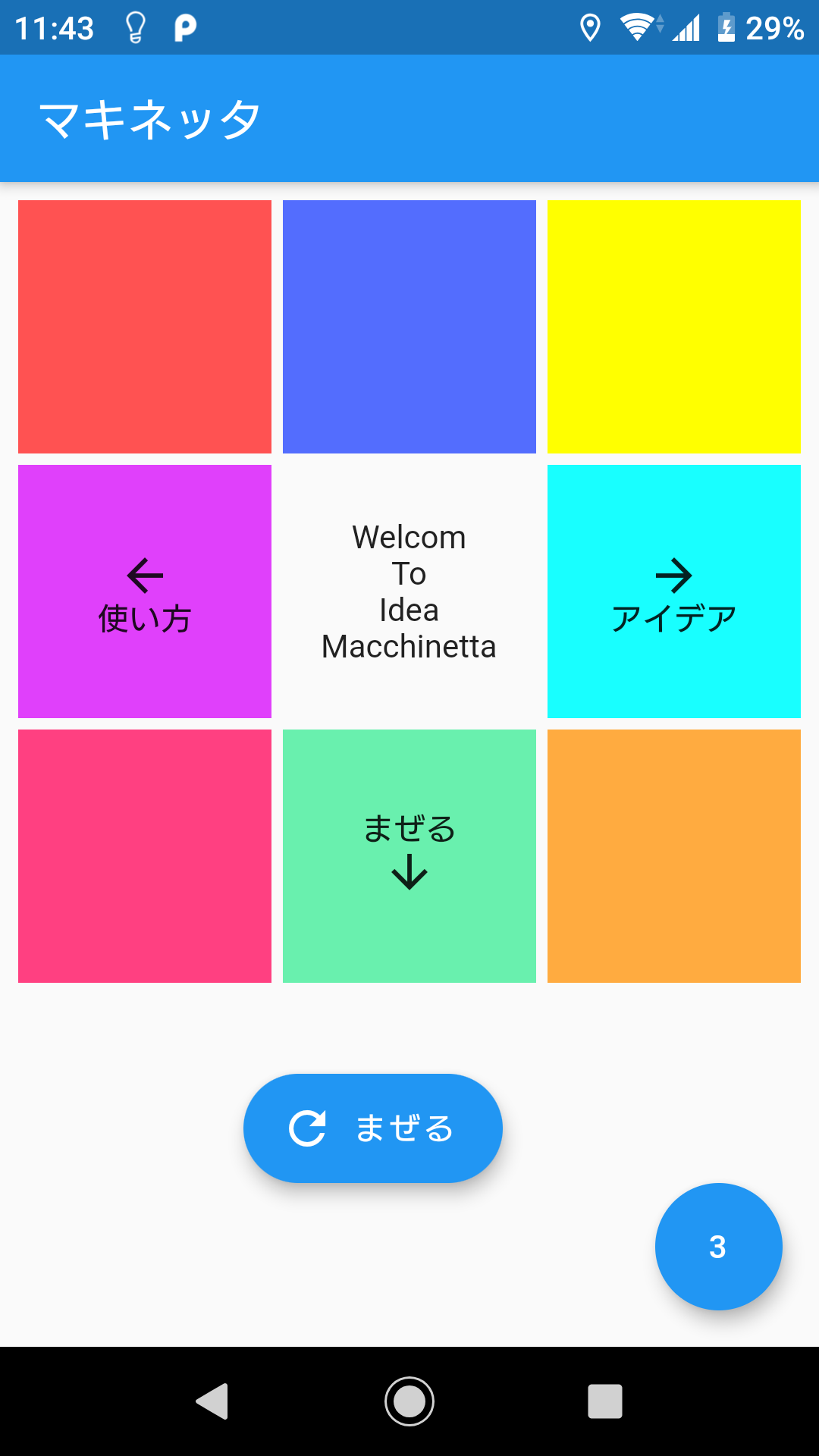This screenshot has width=819, height=1456.
Task: Go to the system home screen
Action: point(409,1401)
